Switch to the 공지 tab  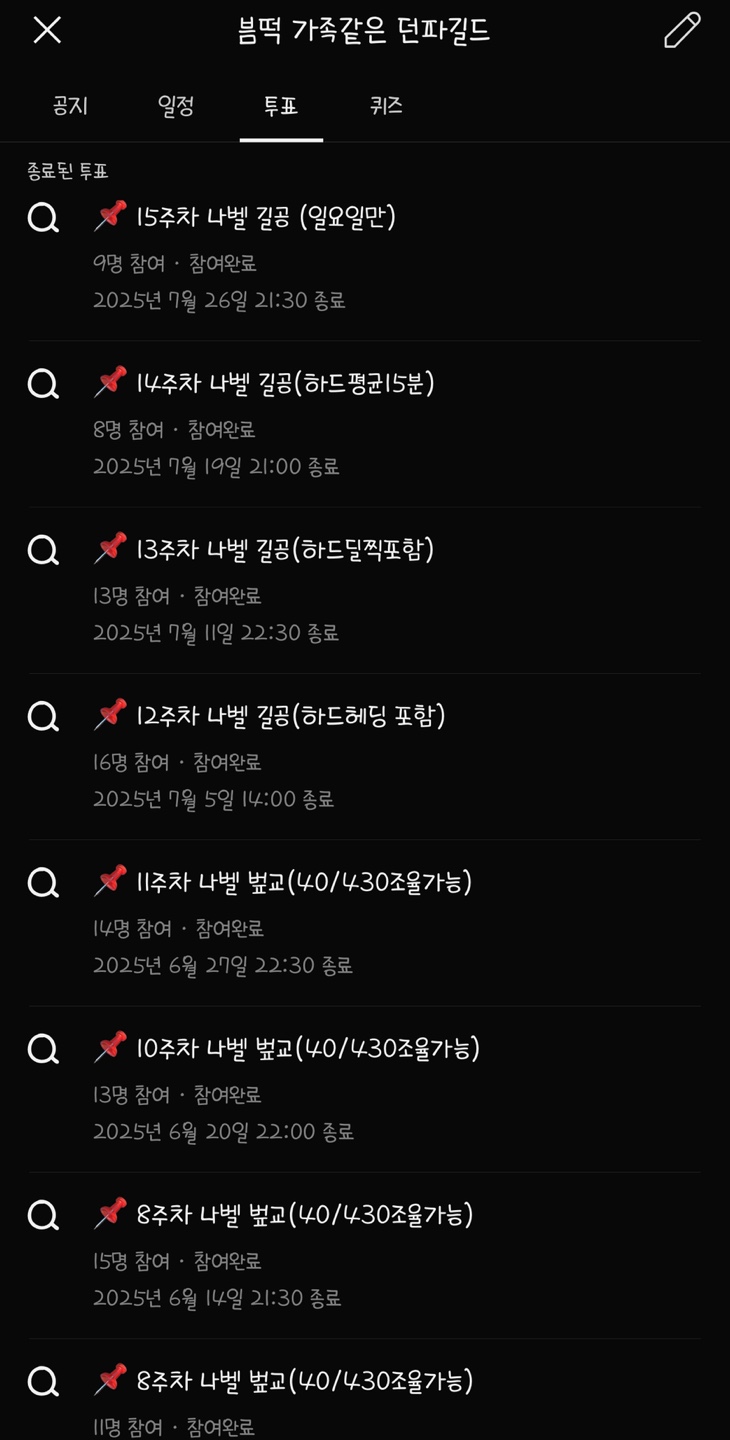pyautogui.click(x=71, y=106)
